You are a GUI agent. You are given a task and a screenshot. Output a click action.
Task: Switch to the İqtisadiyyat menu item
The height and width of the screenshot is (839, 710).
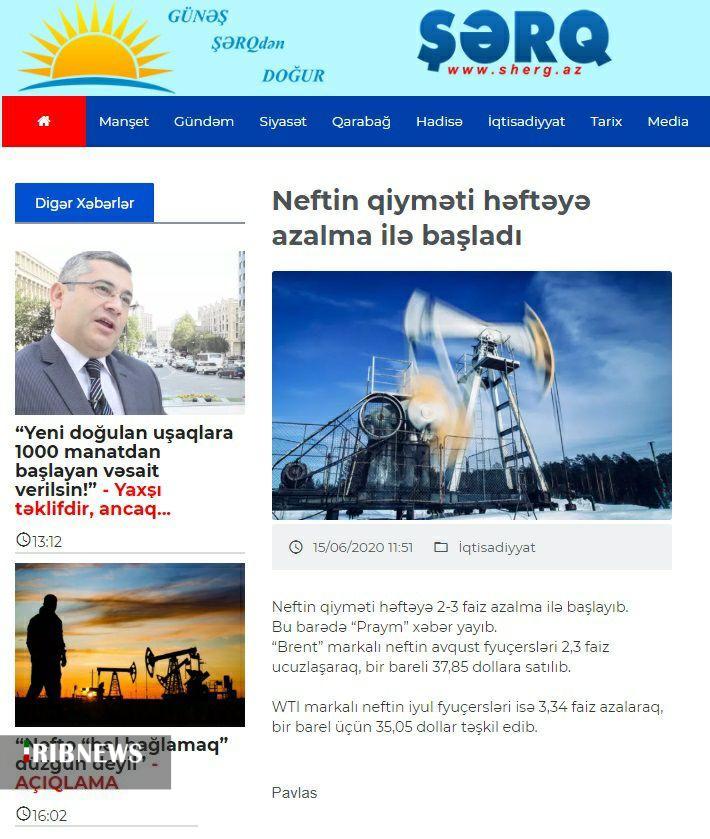pos(526,121)
